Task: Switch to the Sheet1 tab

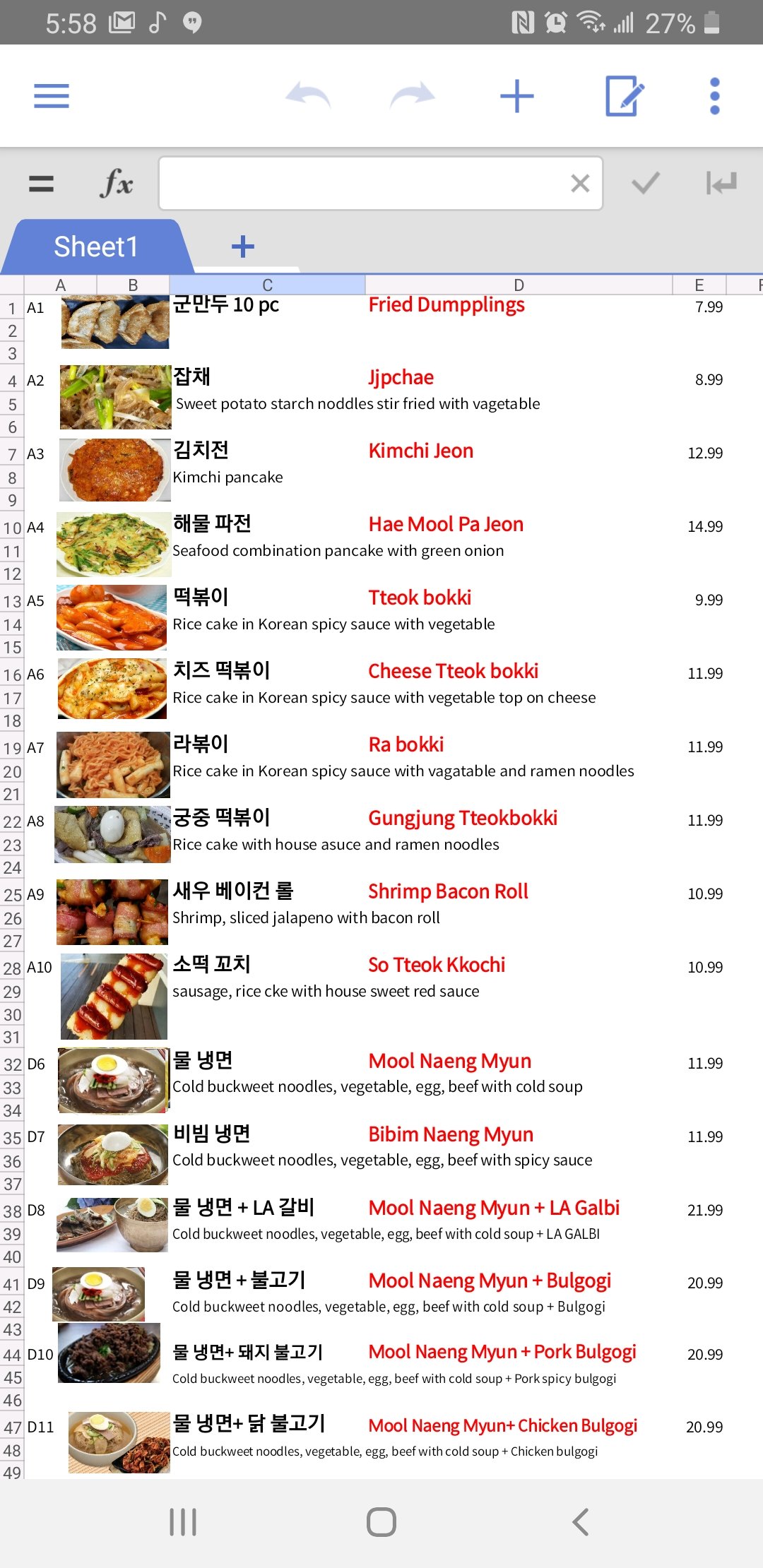Action: coord(96,247)
